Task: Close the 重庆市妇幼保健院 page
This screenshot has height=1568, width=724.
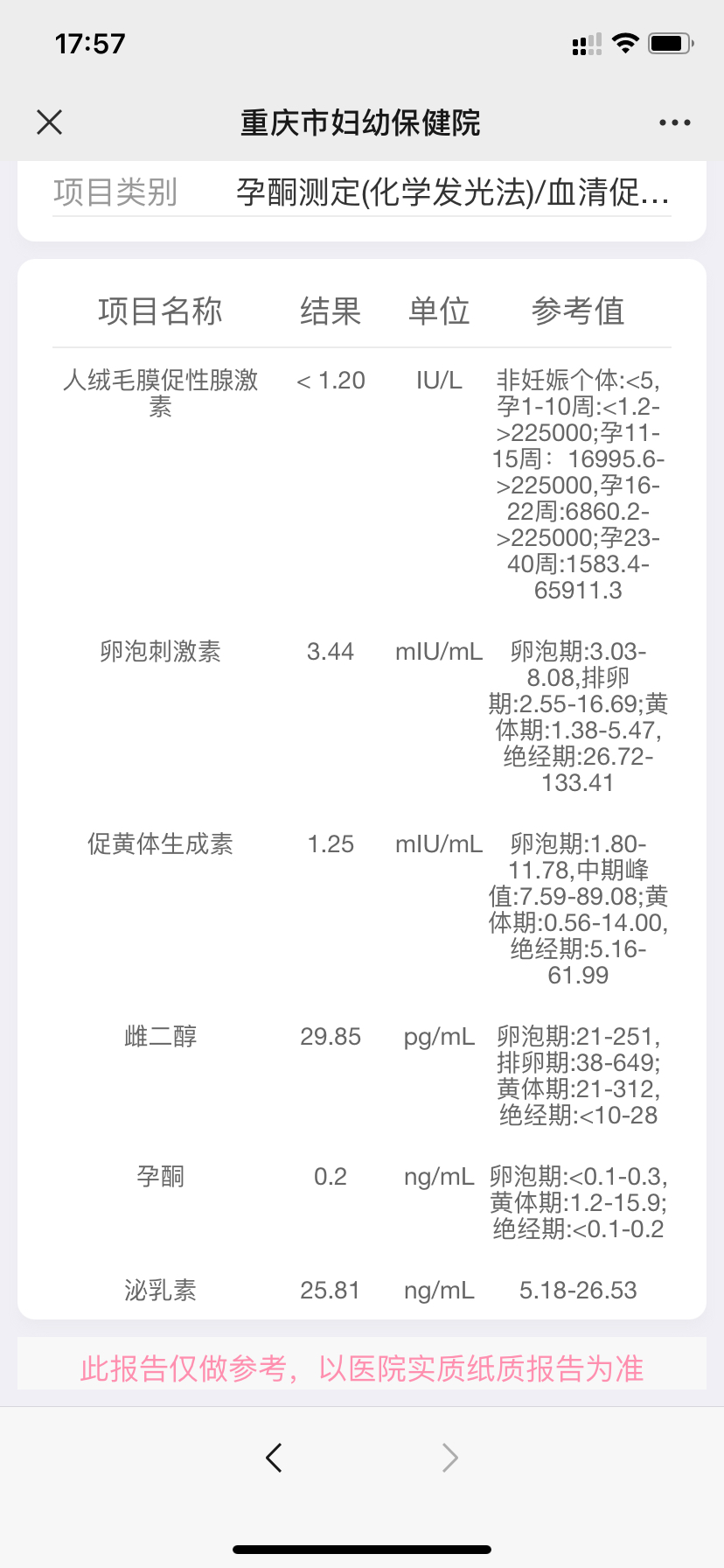Action: [50, 122]
